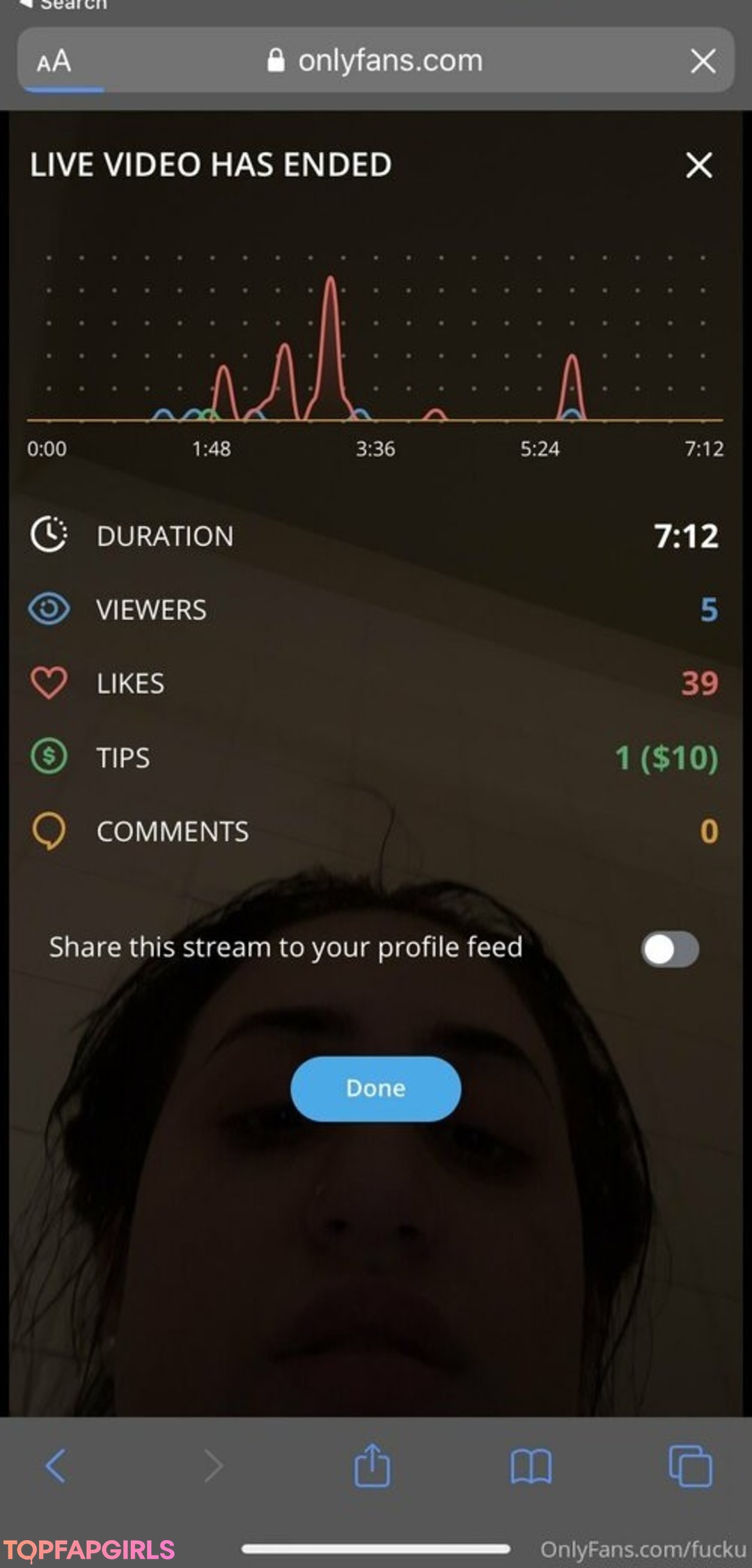Open Safari bookmarks
This screenshot has width=752, height=1568.
[x=531, y=1466]
